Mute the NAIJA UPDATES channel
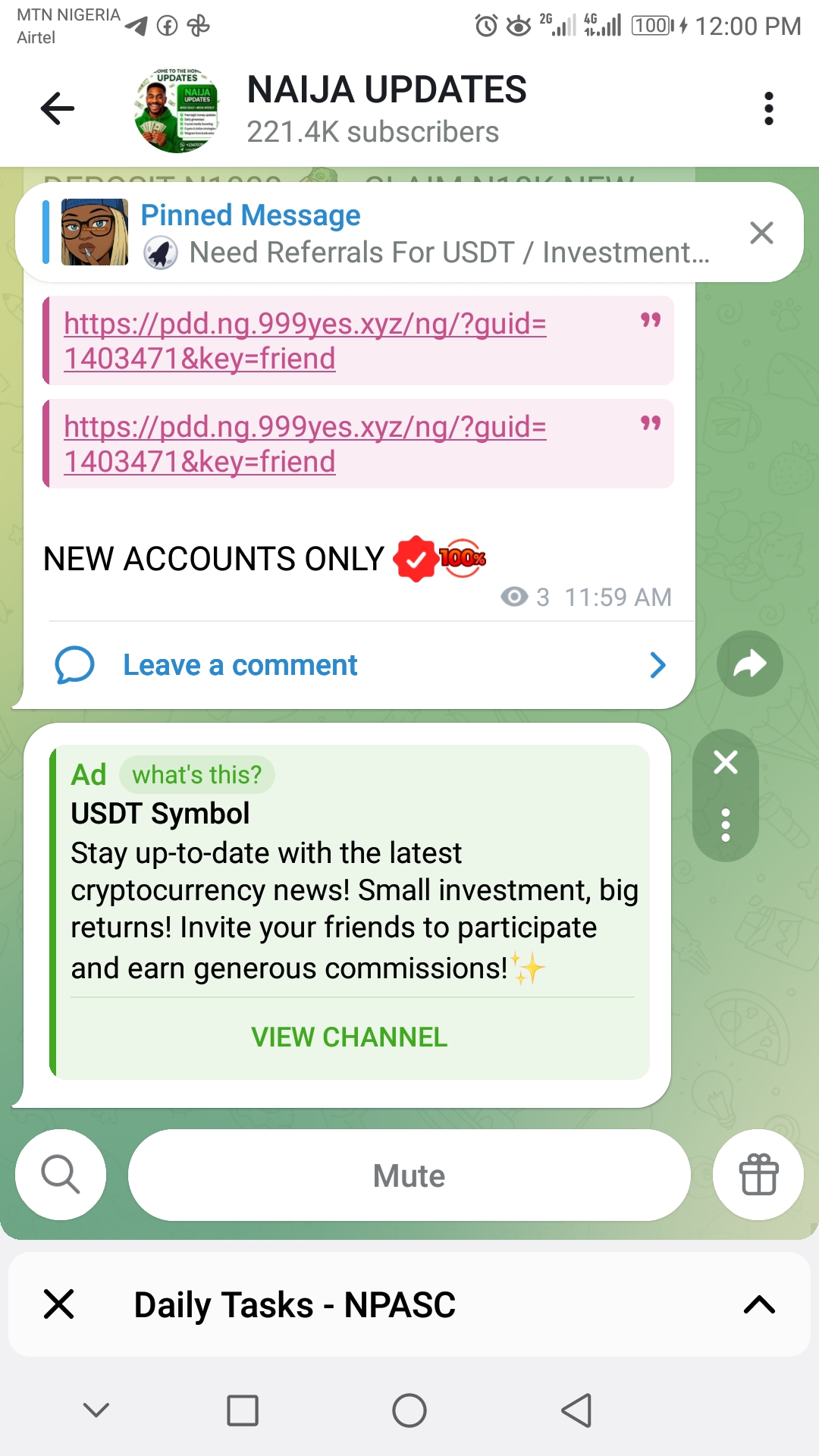 pos(409,1175)
